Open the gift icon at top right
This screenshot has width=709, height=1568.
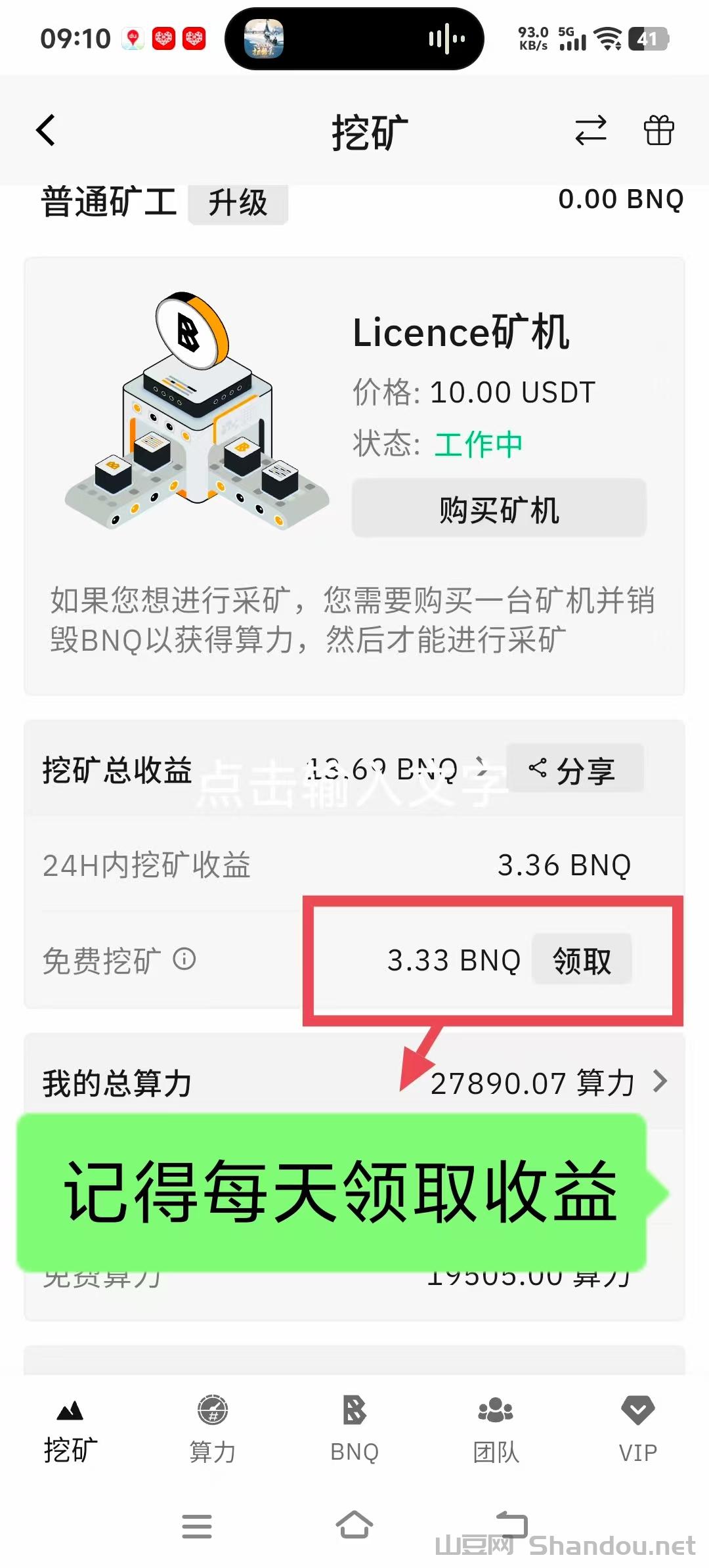click(658, 131)
